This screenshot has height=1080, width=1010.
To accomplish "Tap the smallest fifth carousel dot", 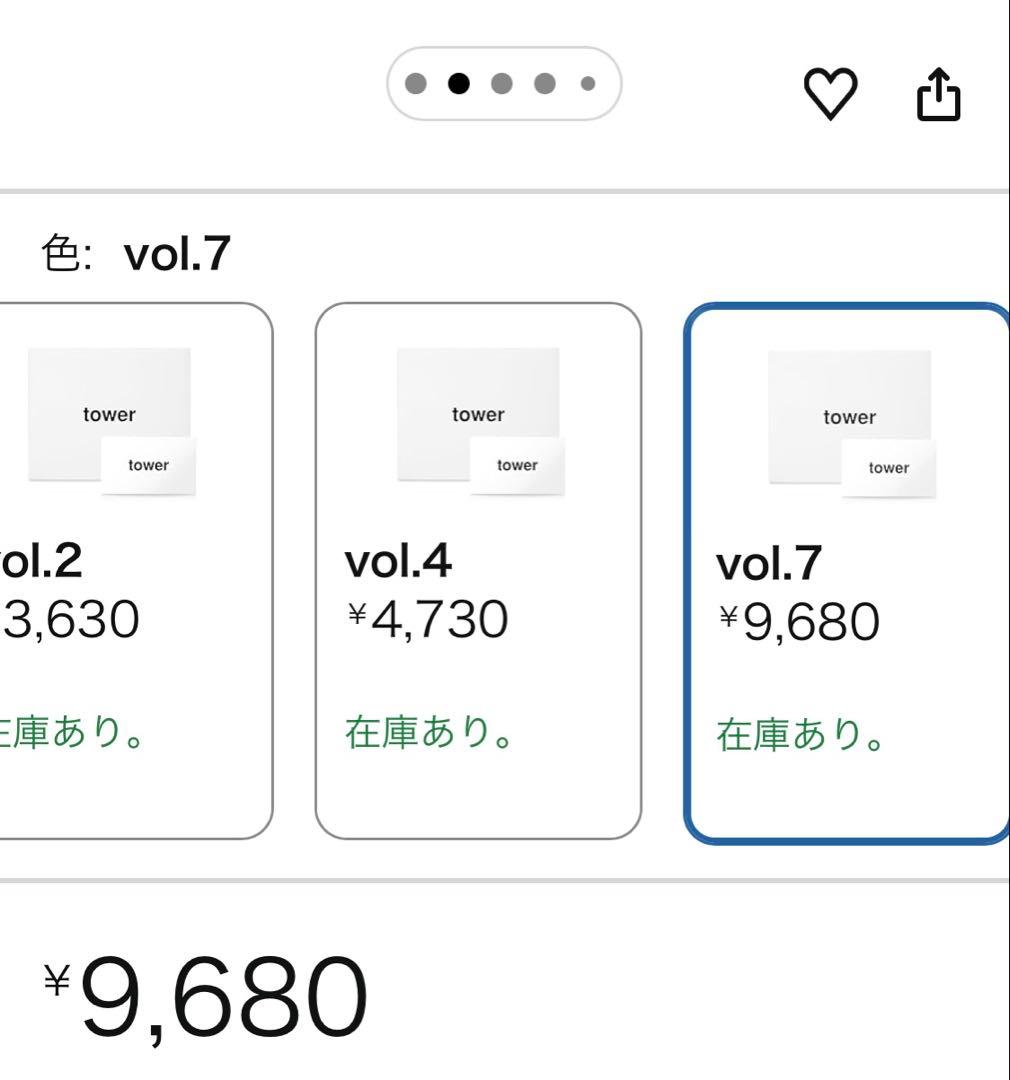I will (586, 85).
